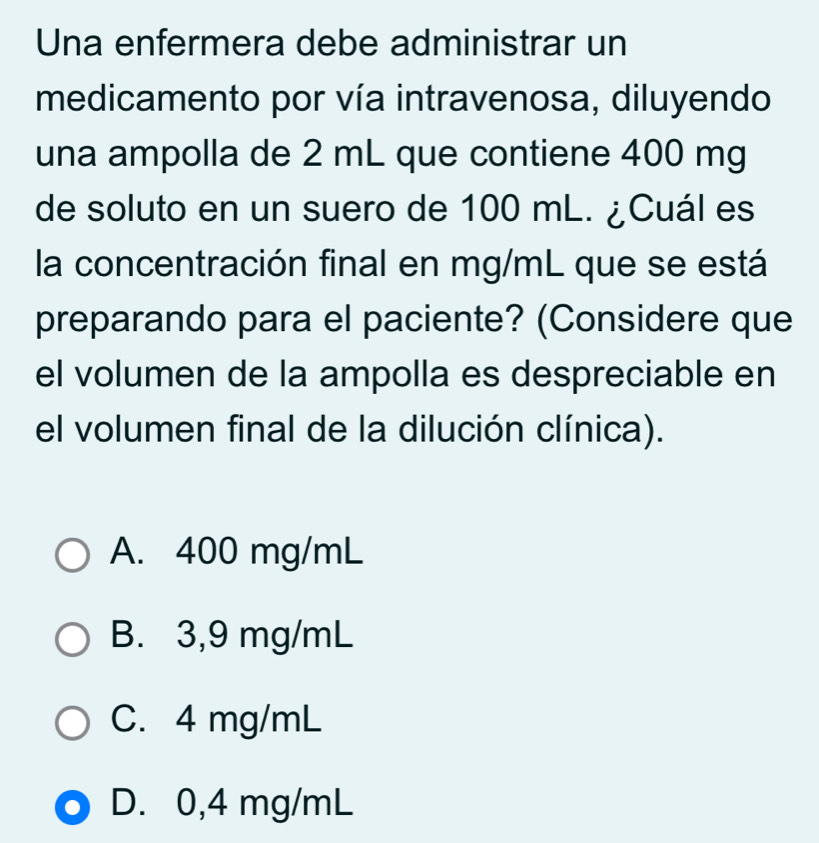Mark option C, 4 mg/mL
Image resolution: width=819 pixels, height=843 pixels.
(x=72, y=721)
